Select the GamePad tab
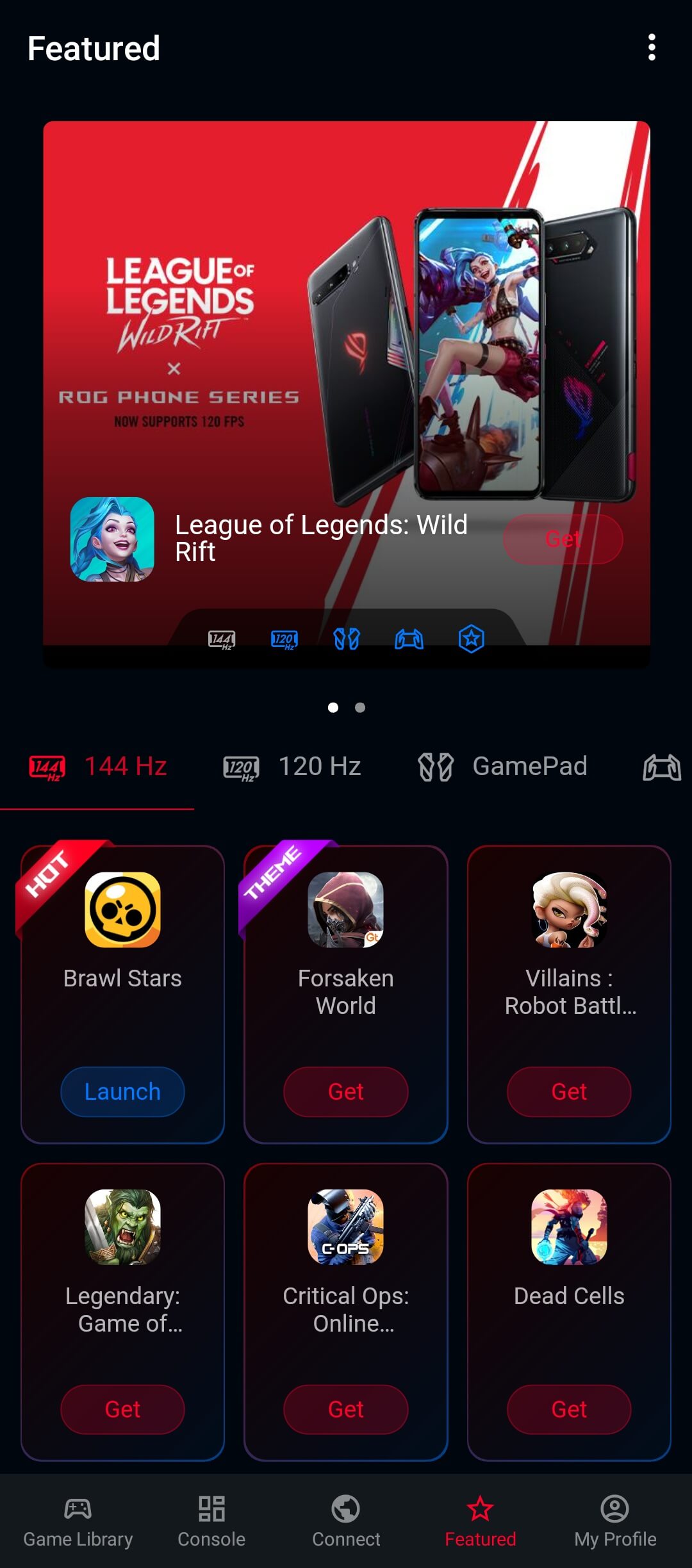 tap(502, 767)
